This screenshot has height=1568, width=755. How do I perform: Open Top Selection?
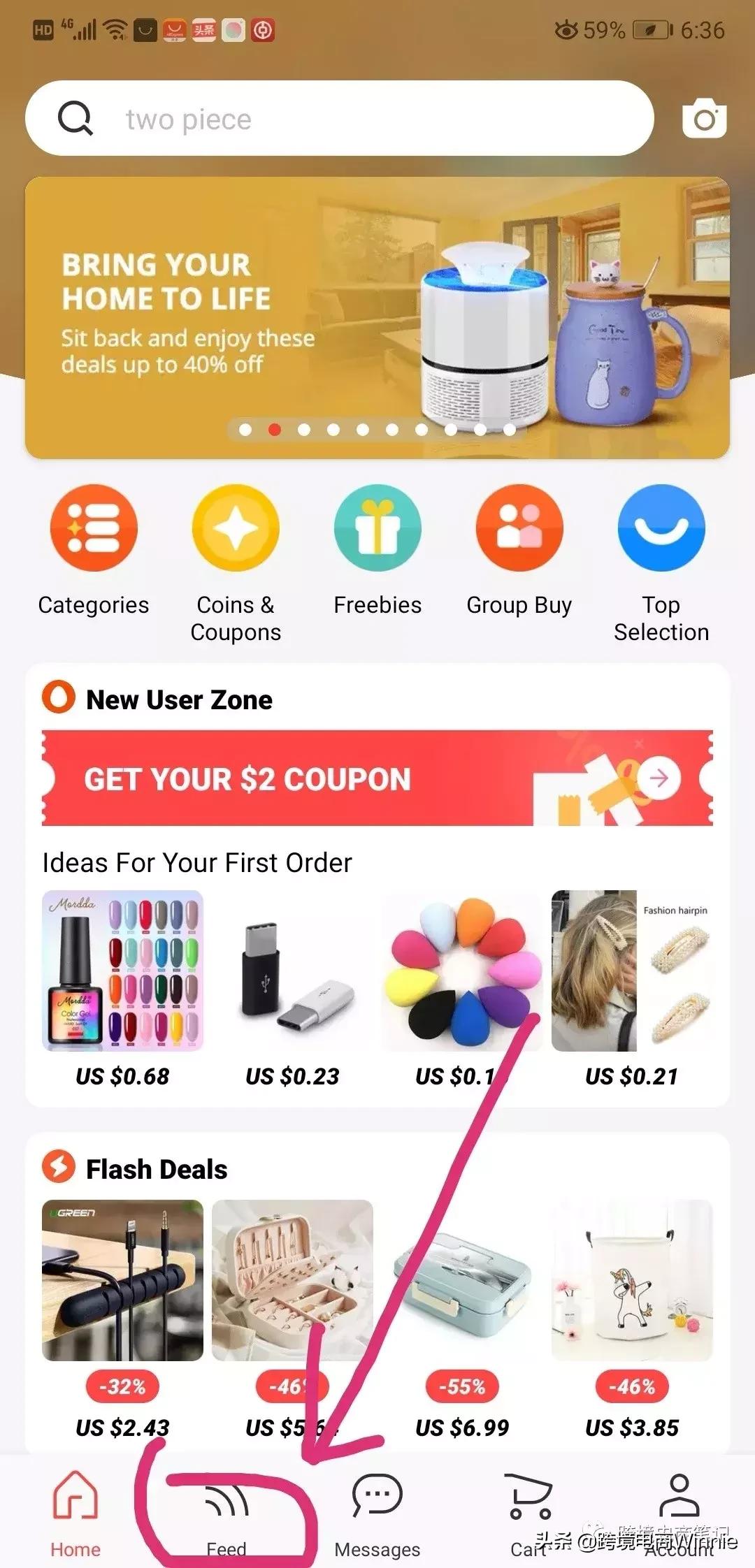tap(661, 529)
